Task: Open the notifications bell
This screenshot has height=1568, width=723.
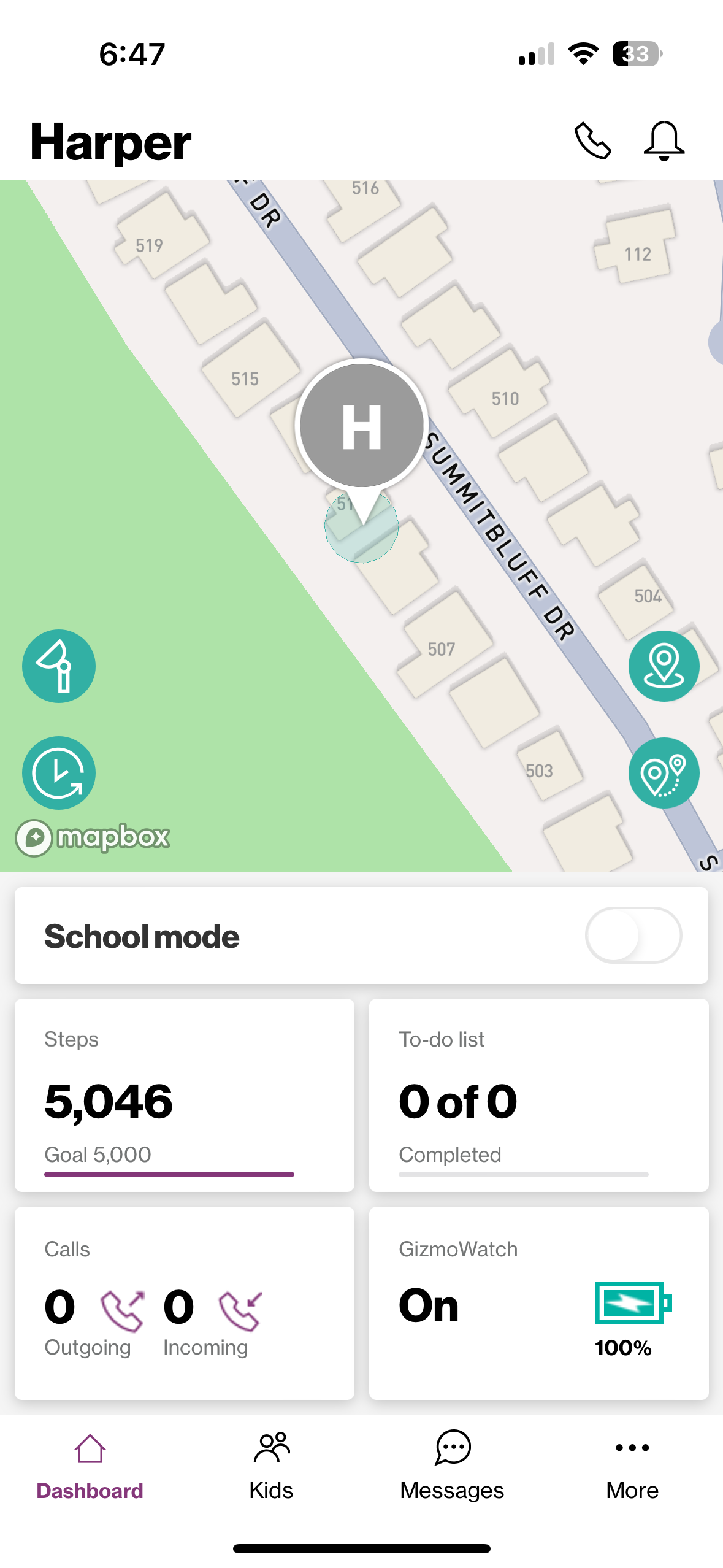Action: (x=664, y=141)
